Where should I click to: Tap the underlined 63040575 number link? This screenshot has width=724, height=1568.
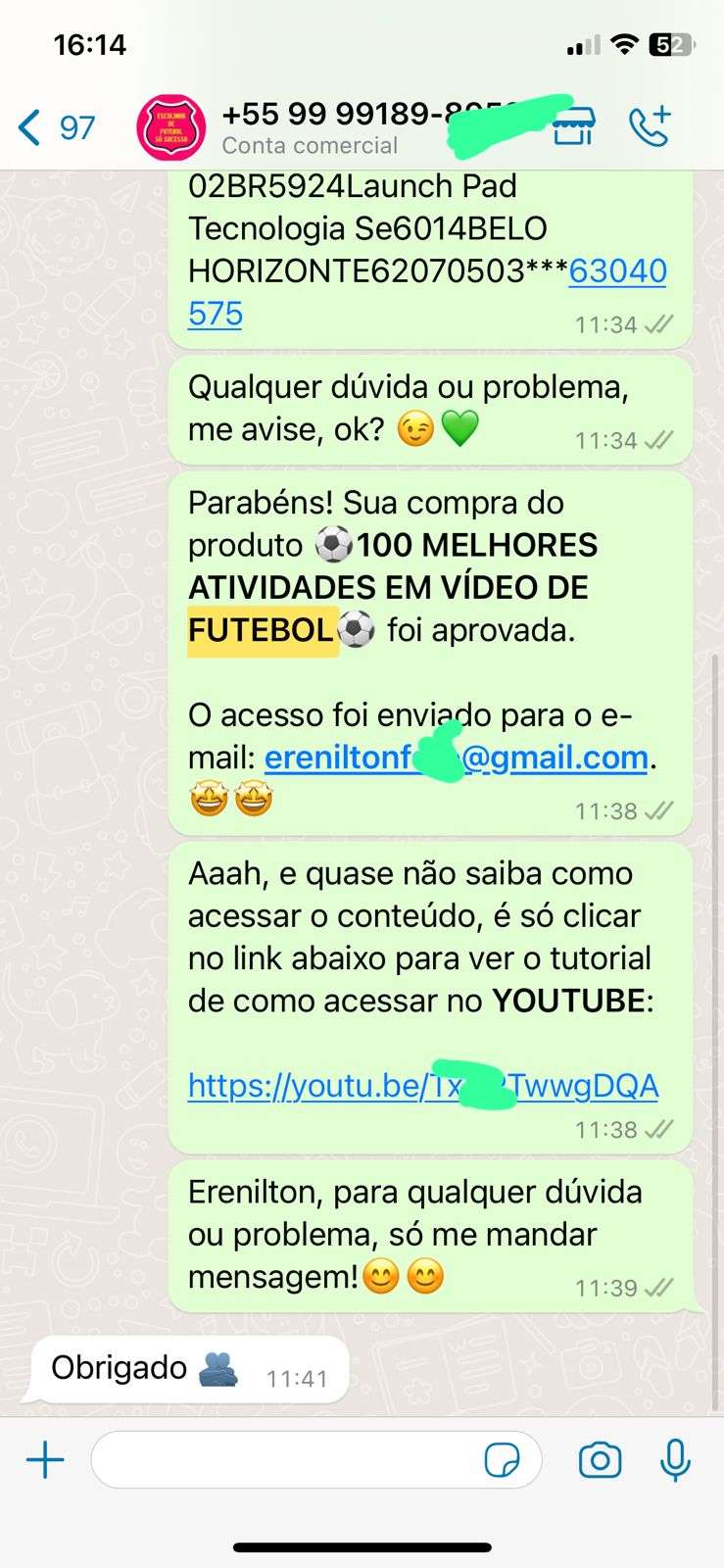click(617, 271)
